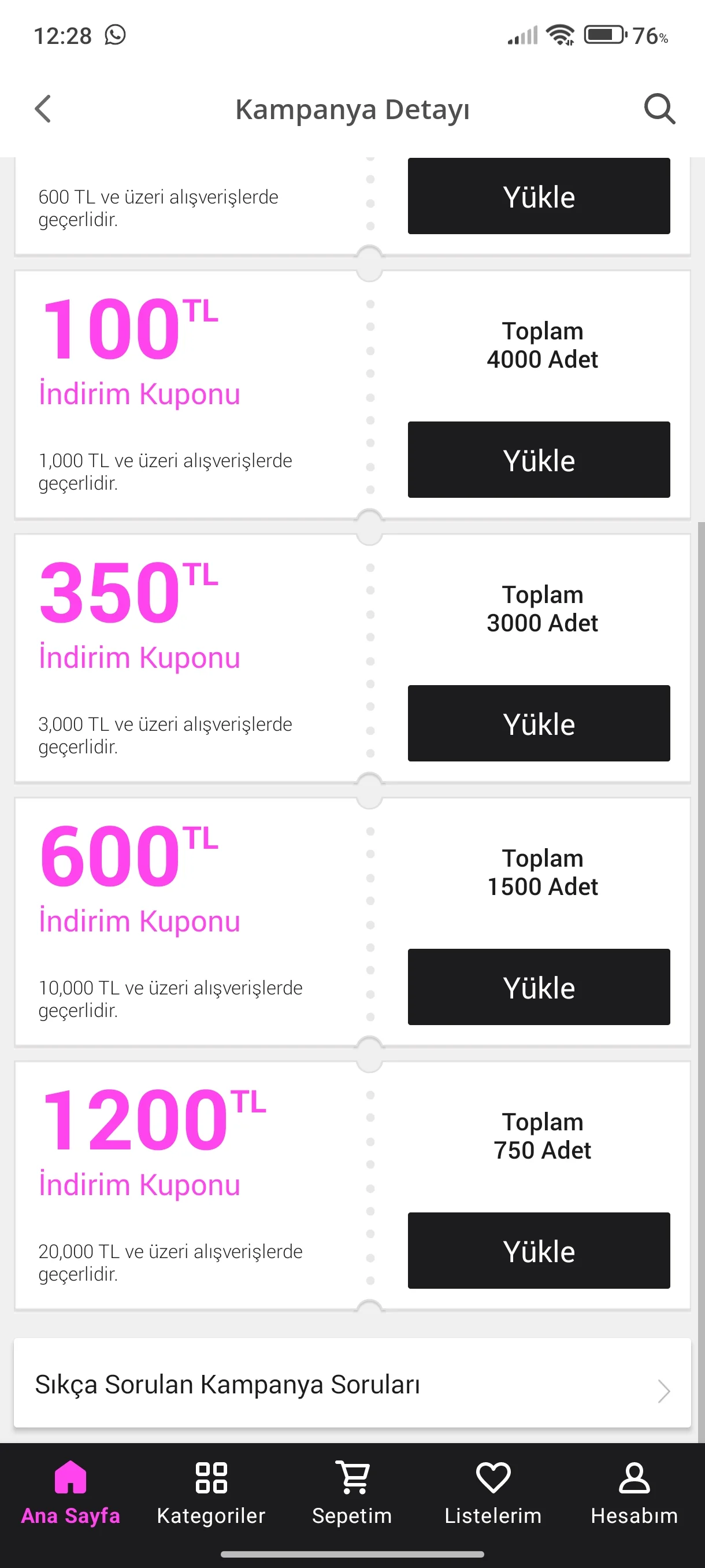
Task: Tap Yükle for the 600 TL minimum coupon
Action: [x=539, y=196]
